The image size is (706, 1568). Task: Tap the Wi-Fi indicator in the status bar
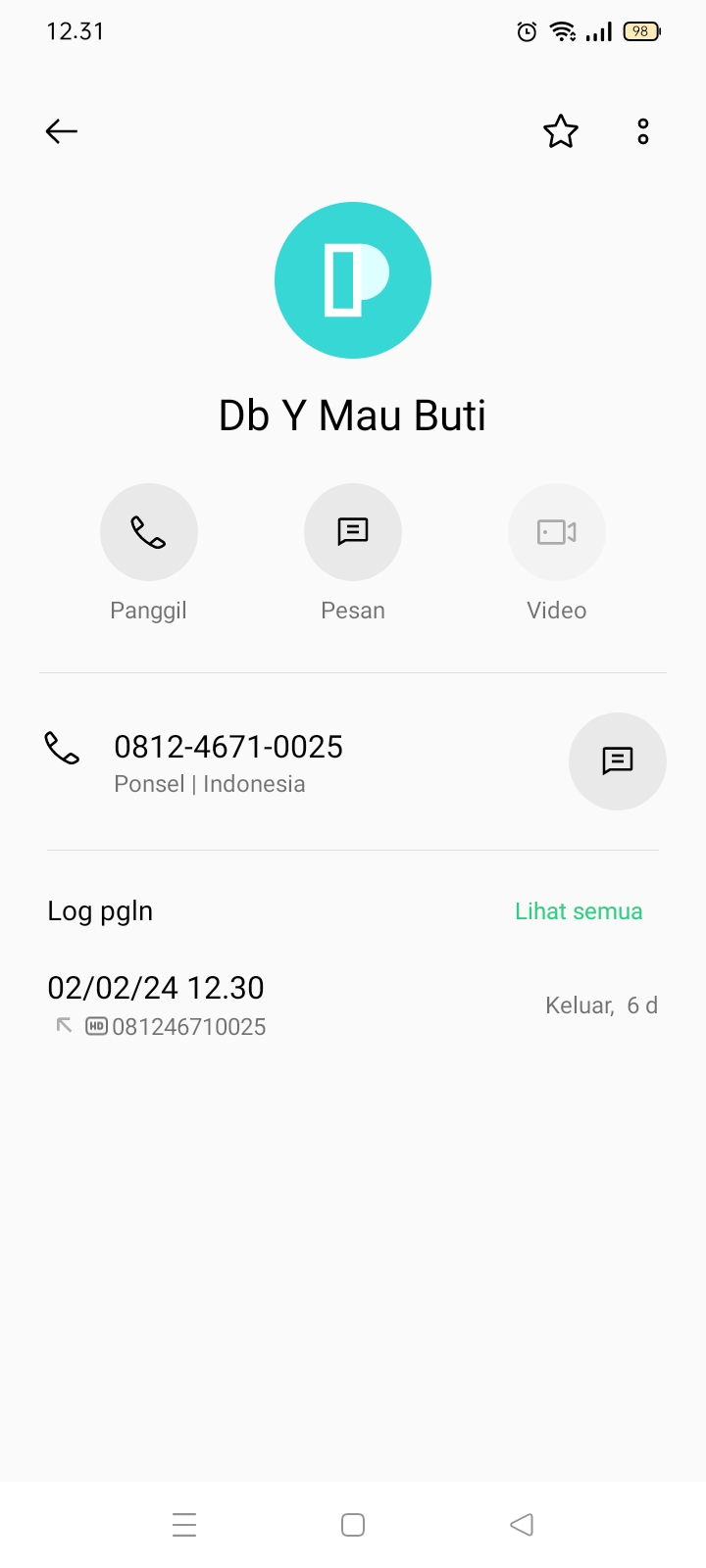(x=560, y=30)
